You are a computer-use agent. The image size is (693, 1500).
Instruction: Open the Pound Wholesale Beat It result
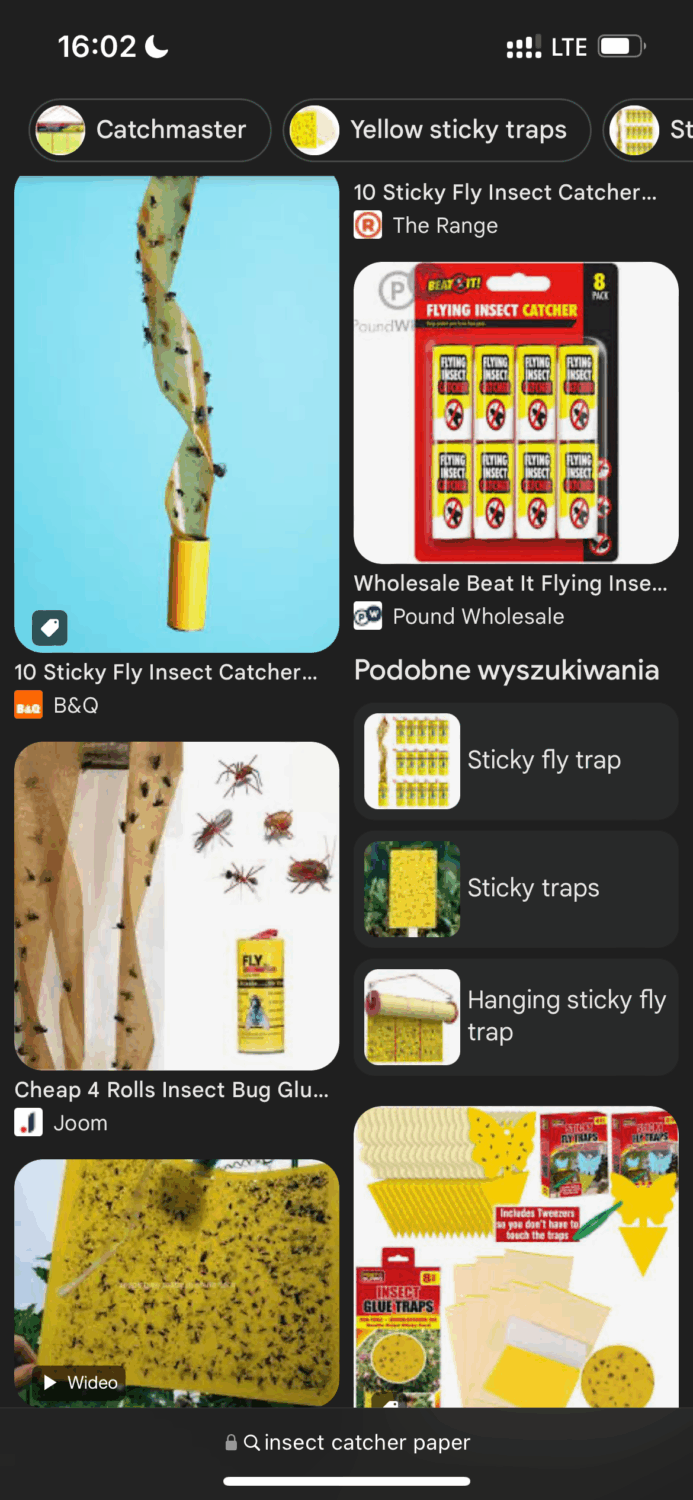click(516, 412)
